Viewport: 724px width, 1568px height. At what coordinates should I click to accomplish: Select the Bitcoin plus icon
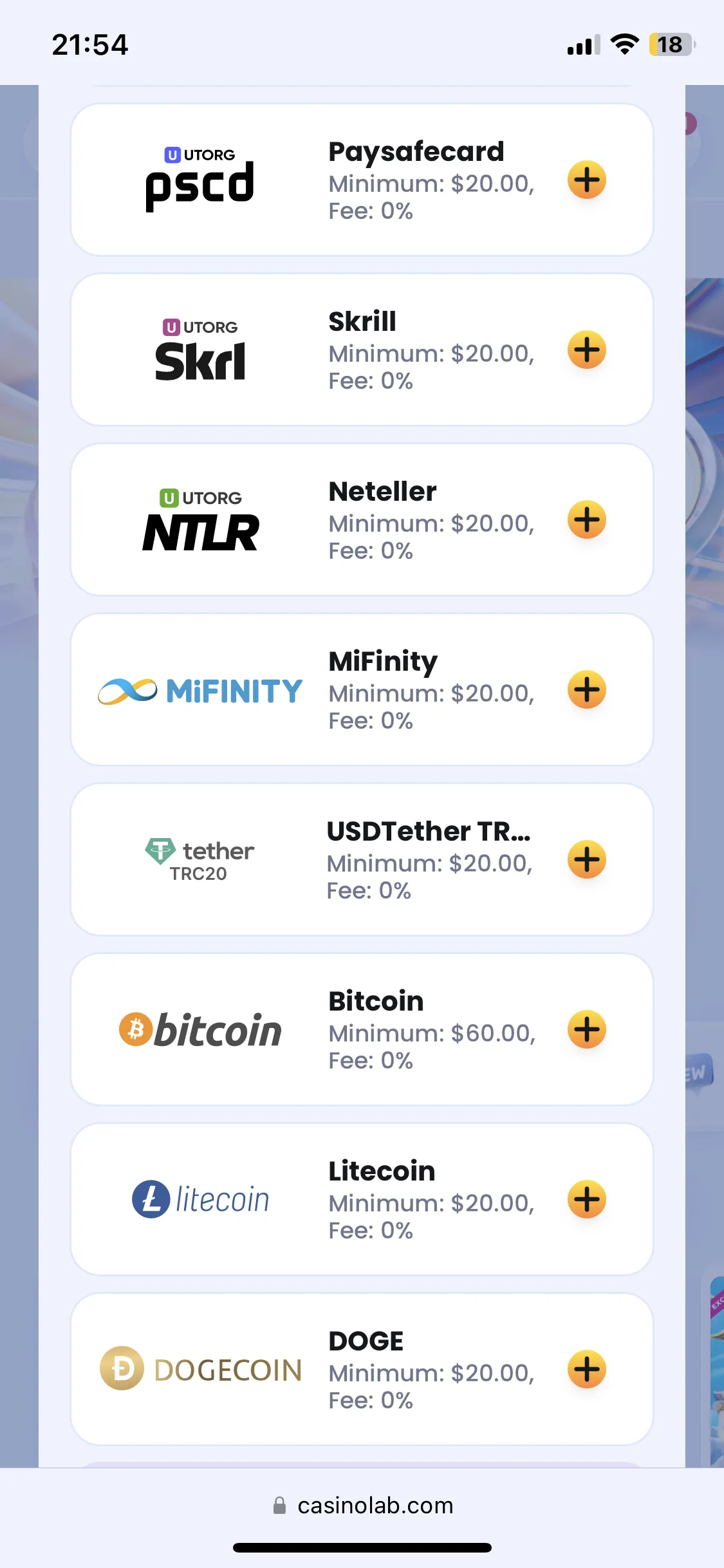click(587, 1030)
